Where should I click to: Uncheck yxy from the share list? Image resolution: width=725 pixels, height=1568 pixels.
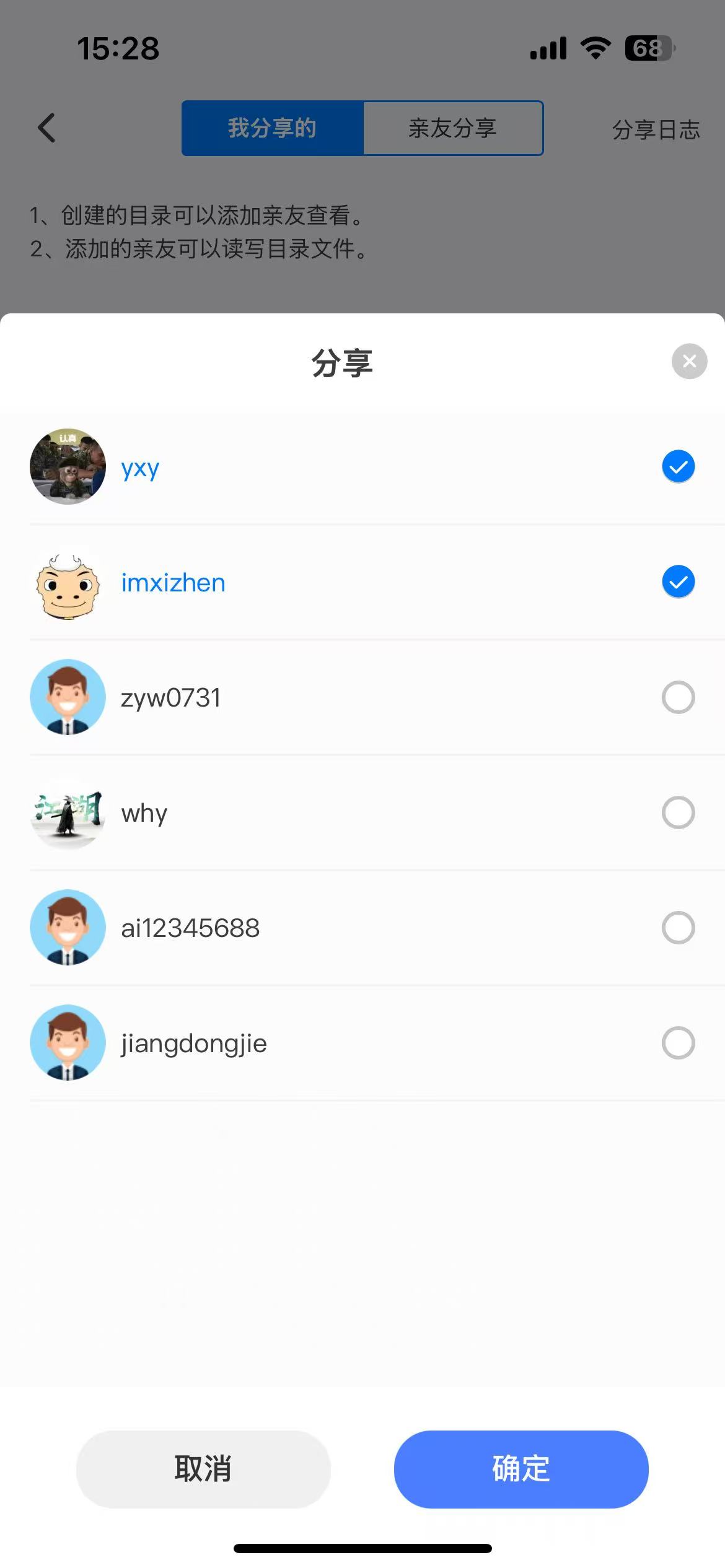(x=678, y=466)
